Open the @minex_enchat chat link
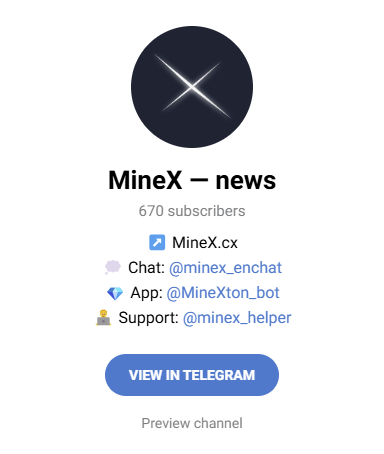Image resolution: width=384 pixels, height=454 pixels. tap(225, 268)
